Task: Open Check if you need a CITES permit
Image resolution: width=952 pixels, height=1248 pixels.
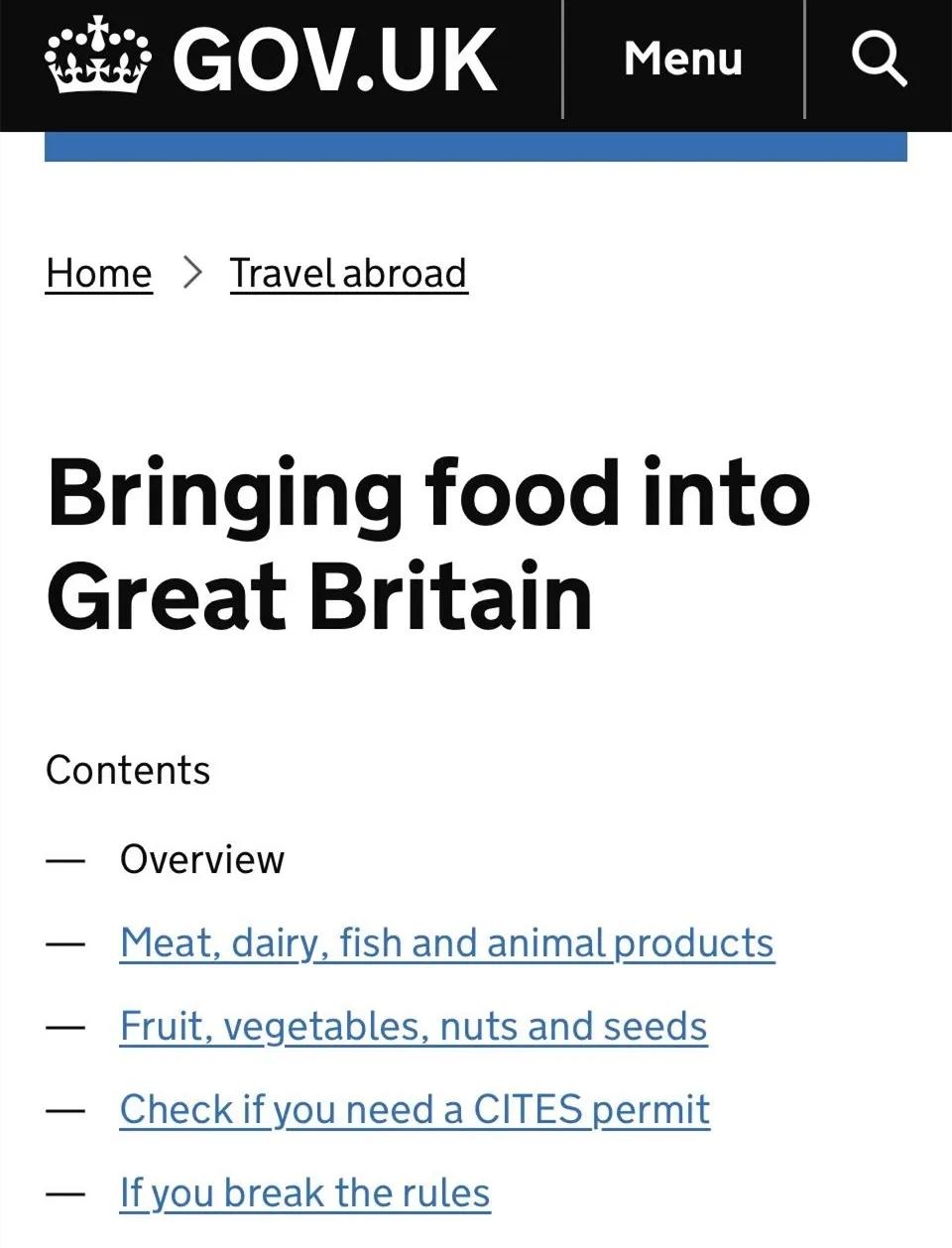Action: 415,1109
